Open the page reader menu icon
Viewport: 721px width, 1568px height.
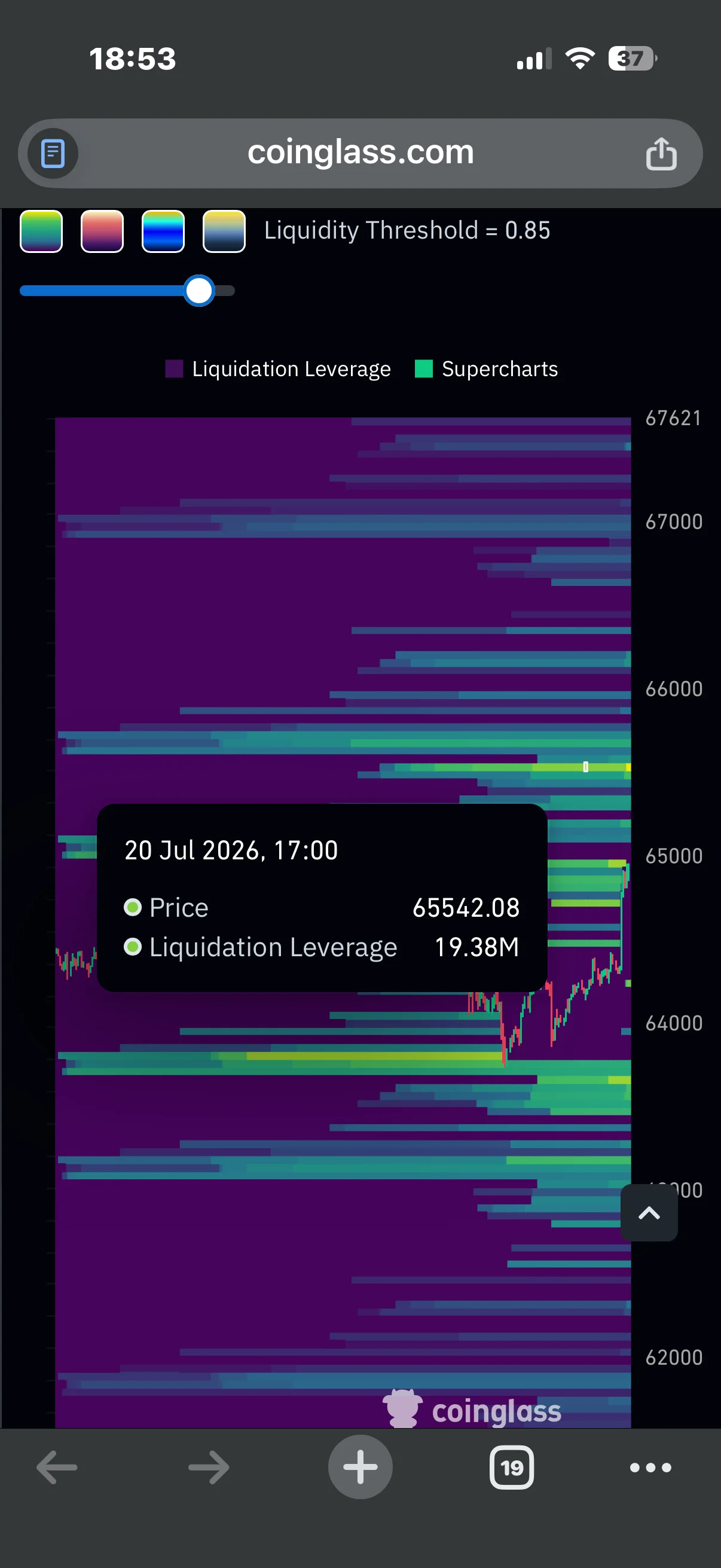click(53, 152)
